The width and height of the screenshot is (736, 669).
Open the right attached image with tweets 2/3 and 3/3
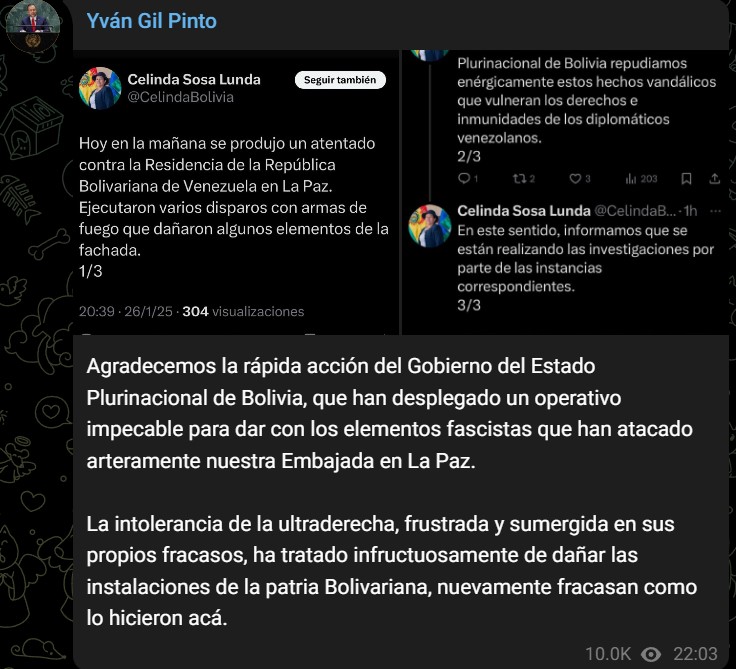(565, 191)
